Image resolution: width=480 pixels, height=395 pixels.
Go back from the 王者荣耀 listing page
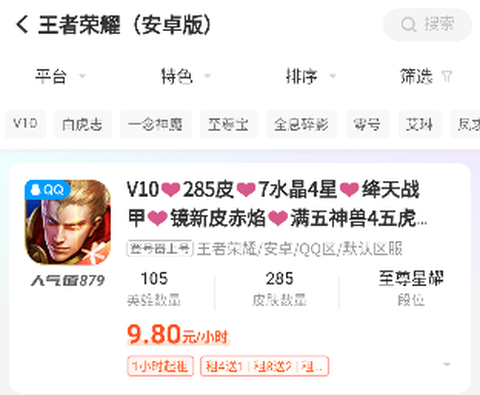click(22, 25)
